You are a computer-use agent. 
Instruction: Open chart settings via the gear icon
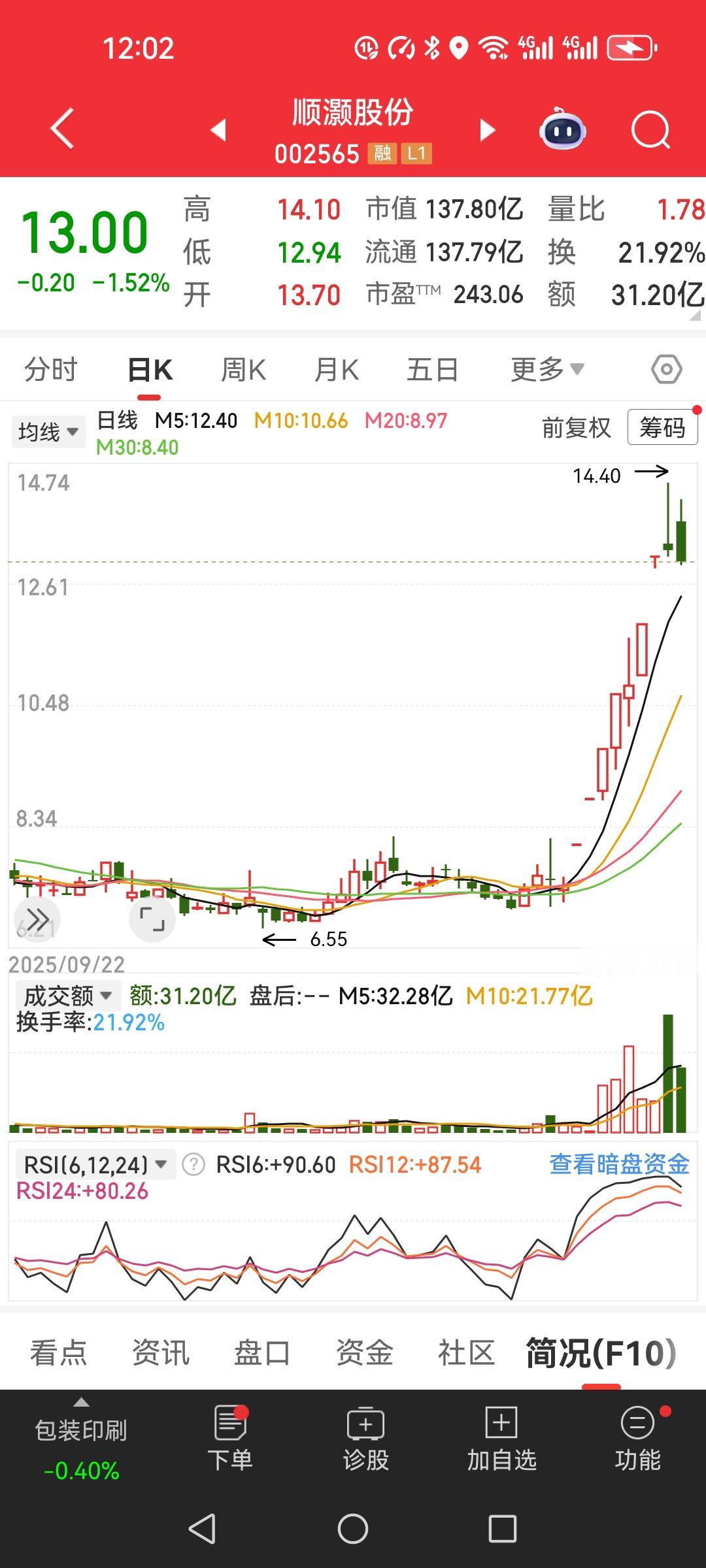pos(667,369)
